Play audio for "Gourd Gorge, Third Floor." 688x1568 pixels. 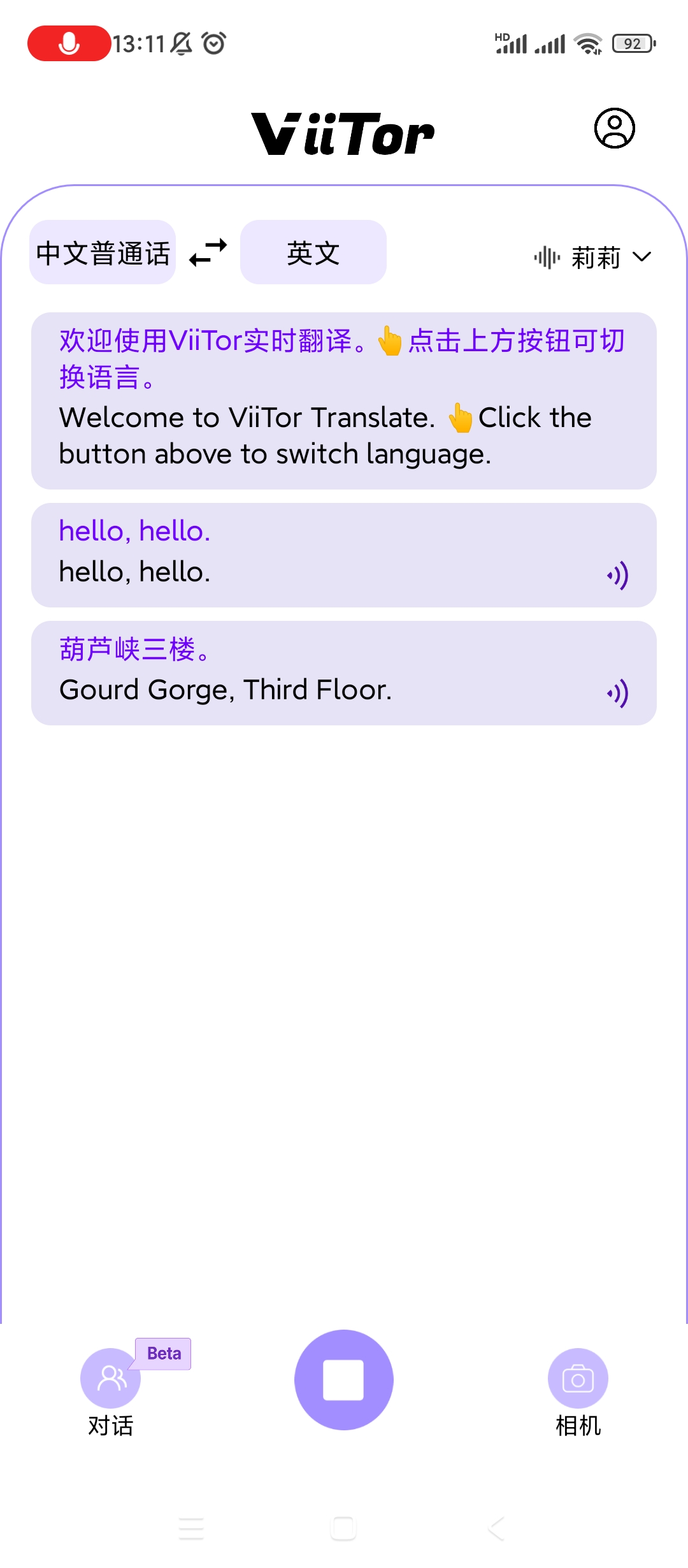617,693
